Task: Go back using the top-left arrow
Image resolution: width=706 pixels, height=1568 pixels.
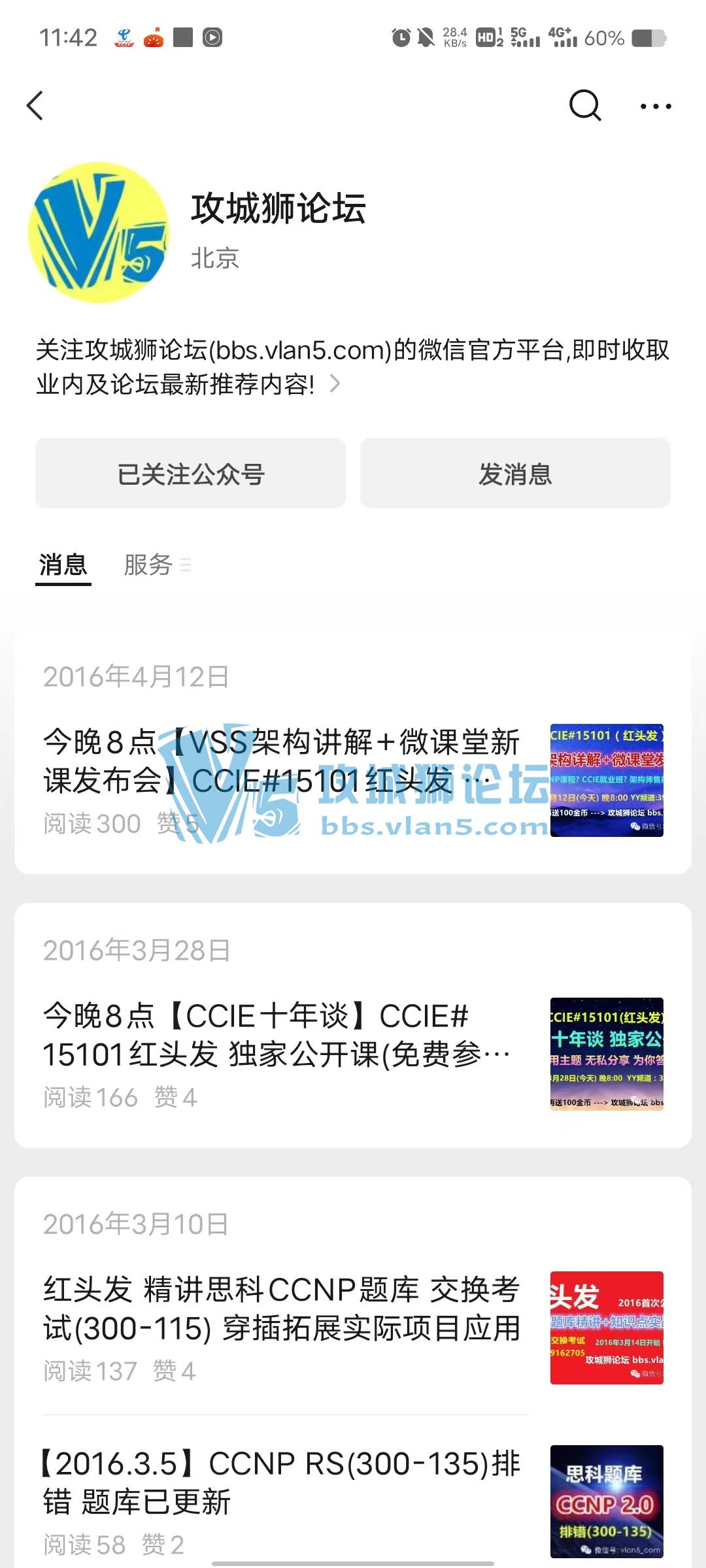Action: tap(35, 106)
